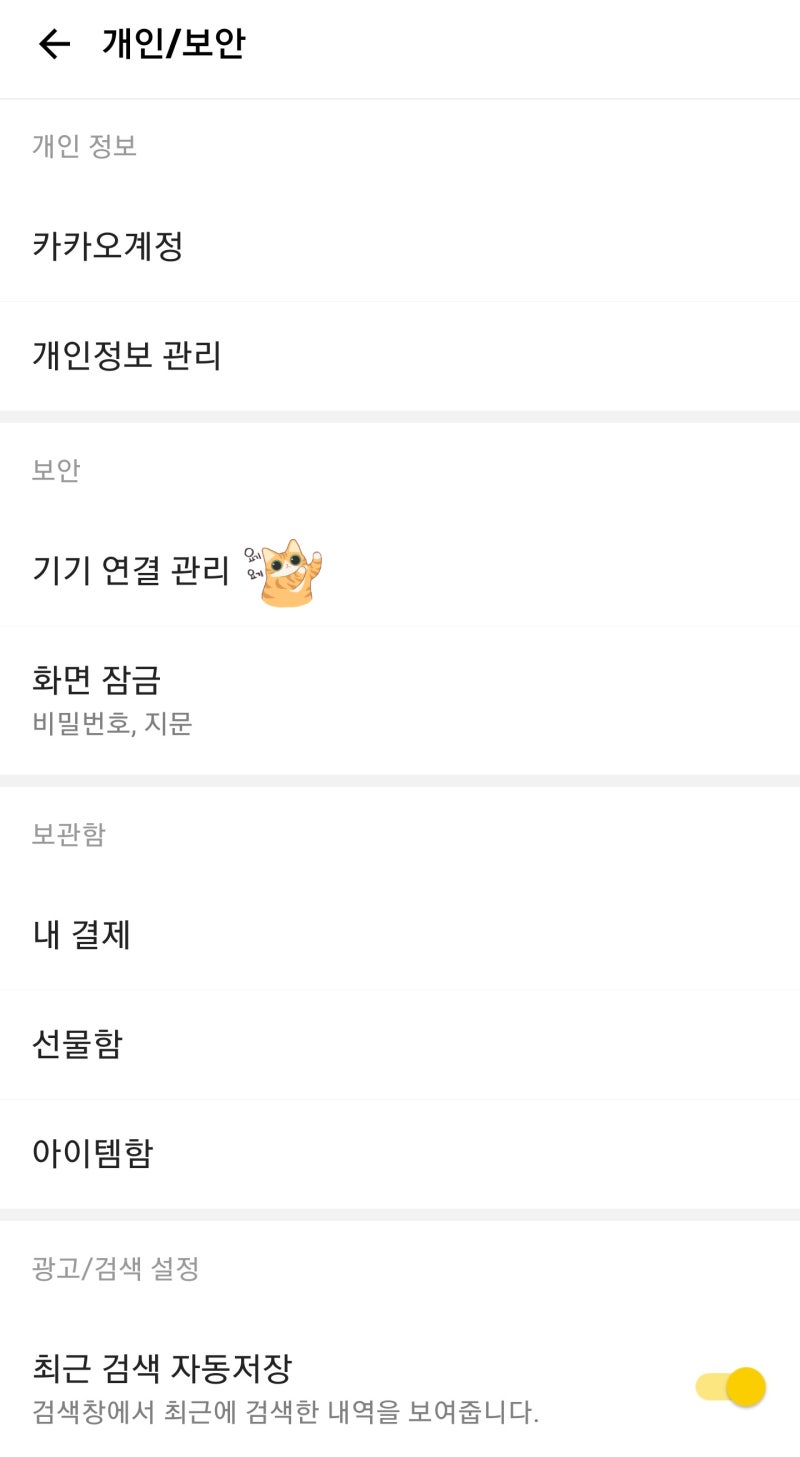The height and width of the screenshot is (1457, 800).
Task: Open the 선물함 item
Action: pyautogui.click(x=78, y=1044)
